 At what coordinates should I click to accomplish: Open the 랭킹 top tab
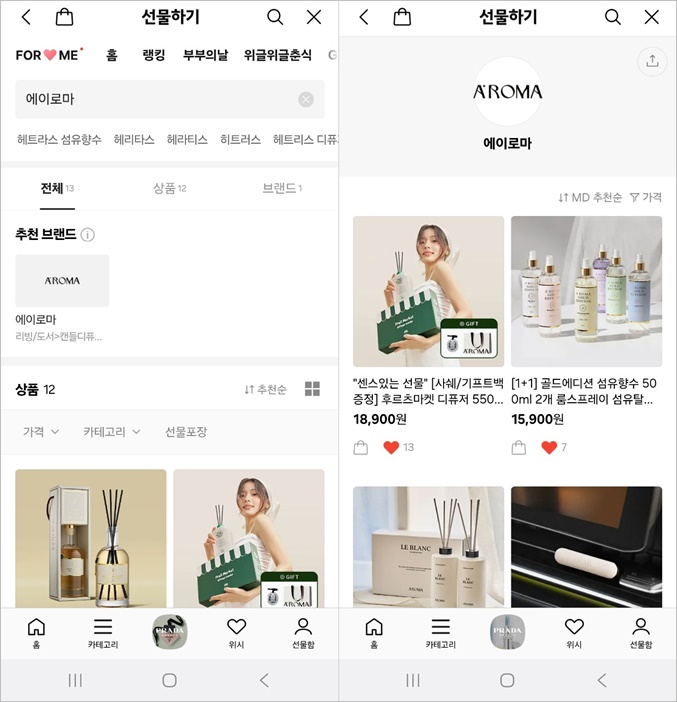point(154,56)
